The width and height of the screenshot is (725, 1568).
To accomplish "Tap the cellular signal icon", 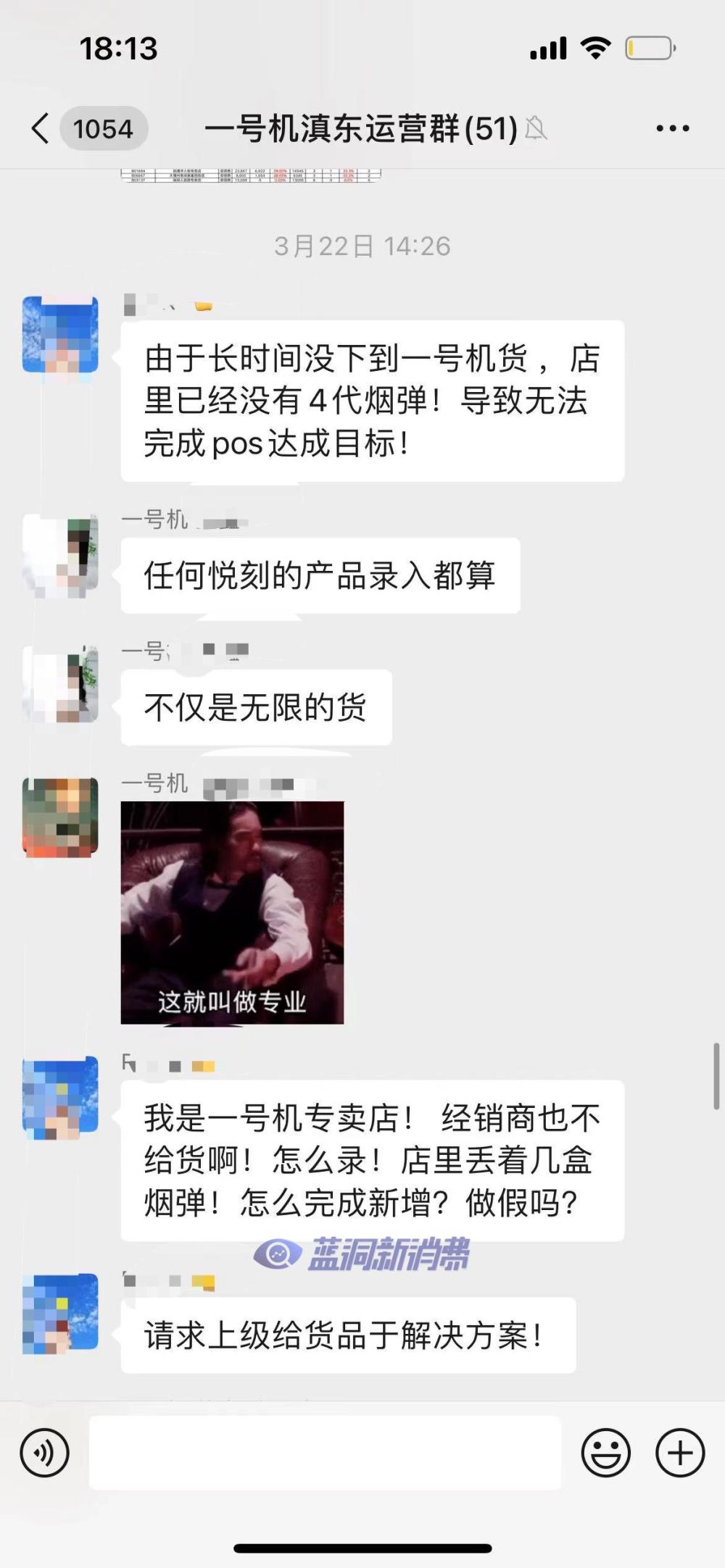I will coord(548,46).
